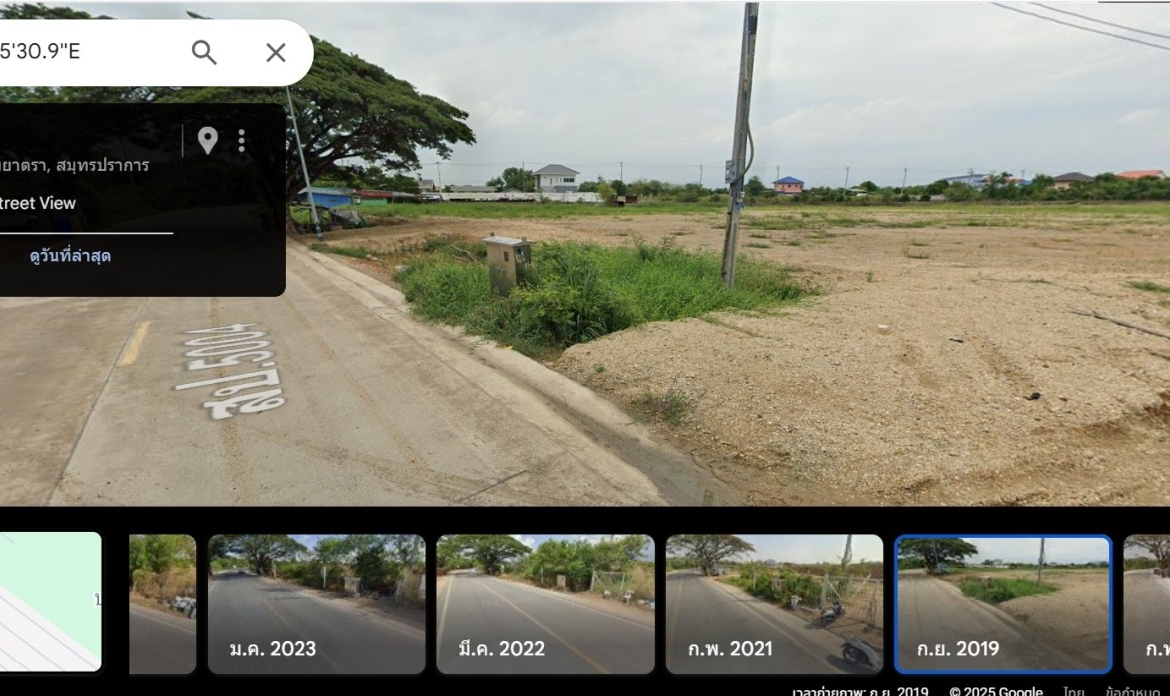Select the ก.ย. 2019 street view thumbnail
1170x696 pixels.
point(1003,604)
